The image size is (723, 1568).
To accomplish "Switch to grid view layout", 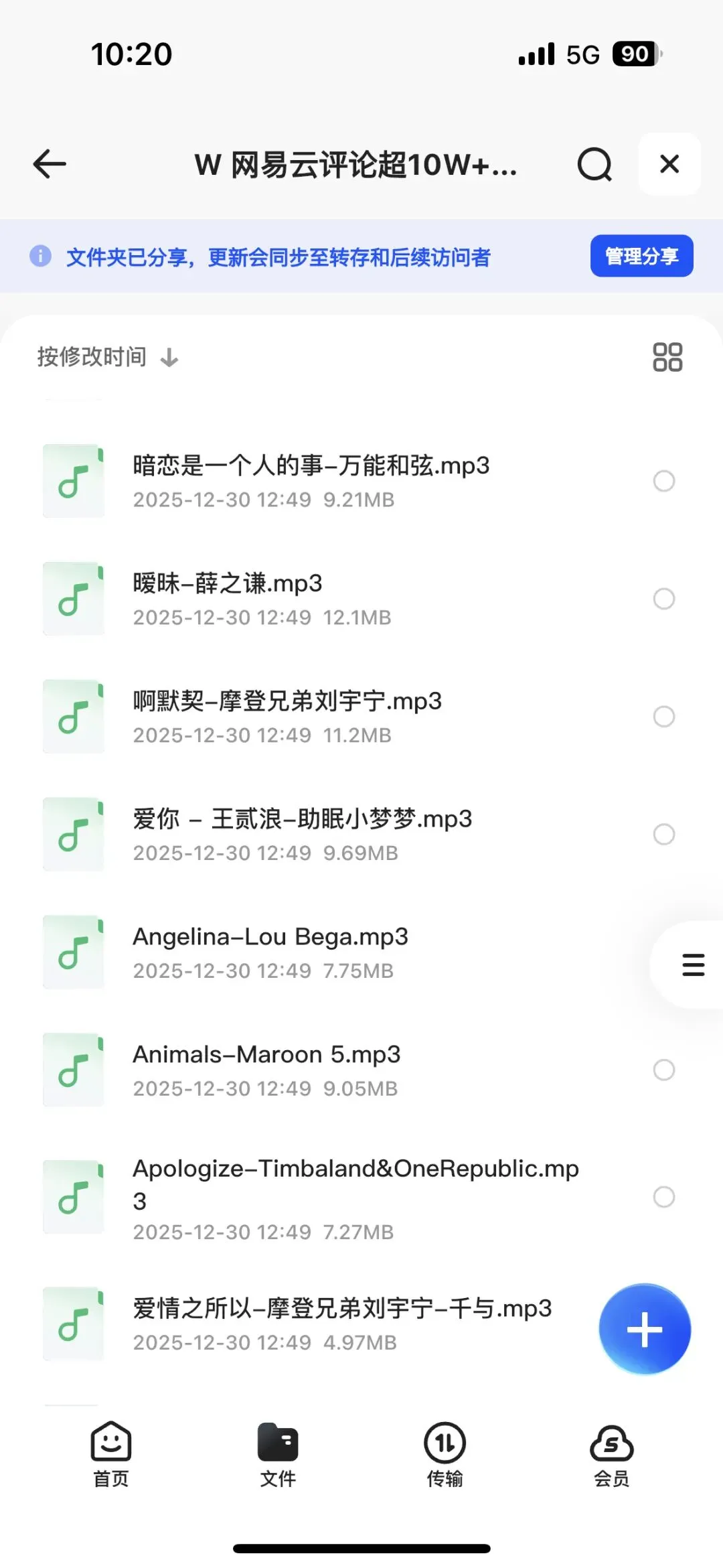I will (667, 357).
